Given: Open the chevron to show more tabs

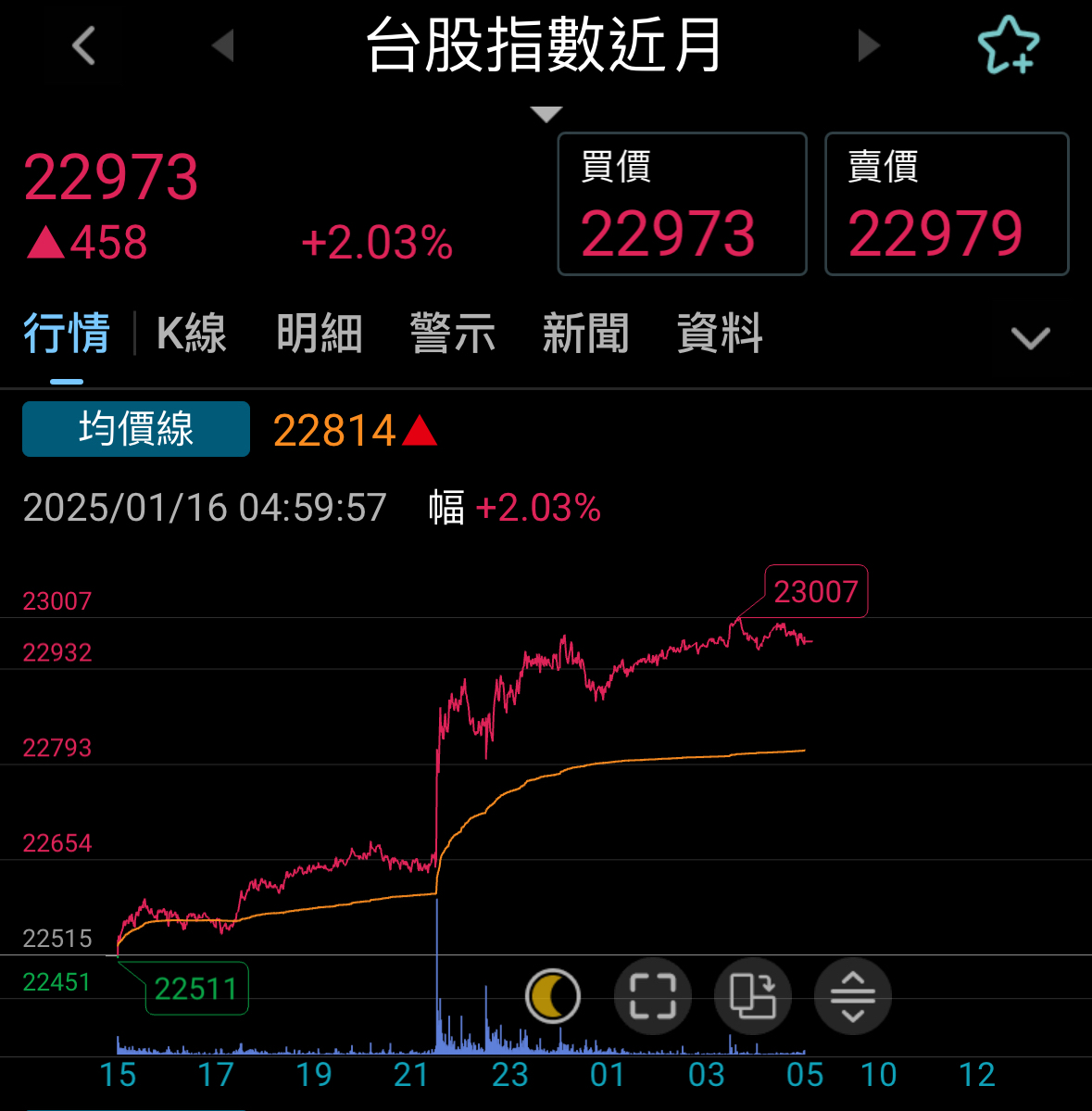Looking at the screenshot, I should [1030, 338].
